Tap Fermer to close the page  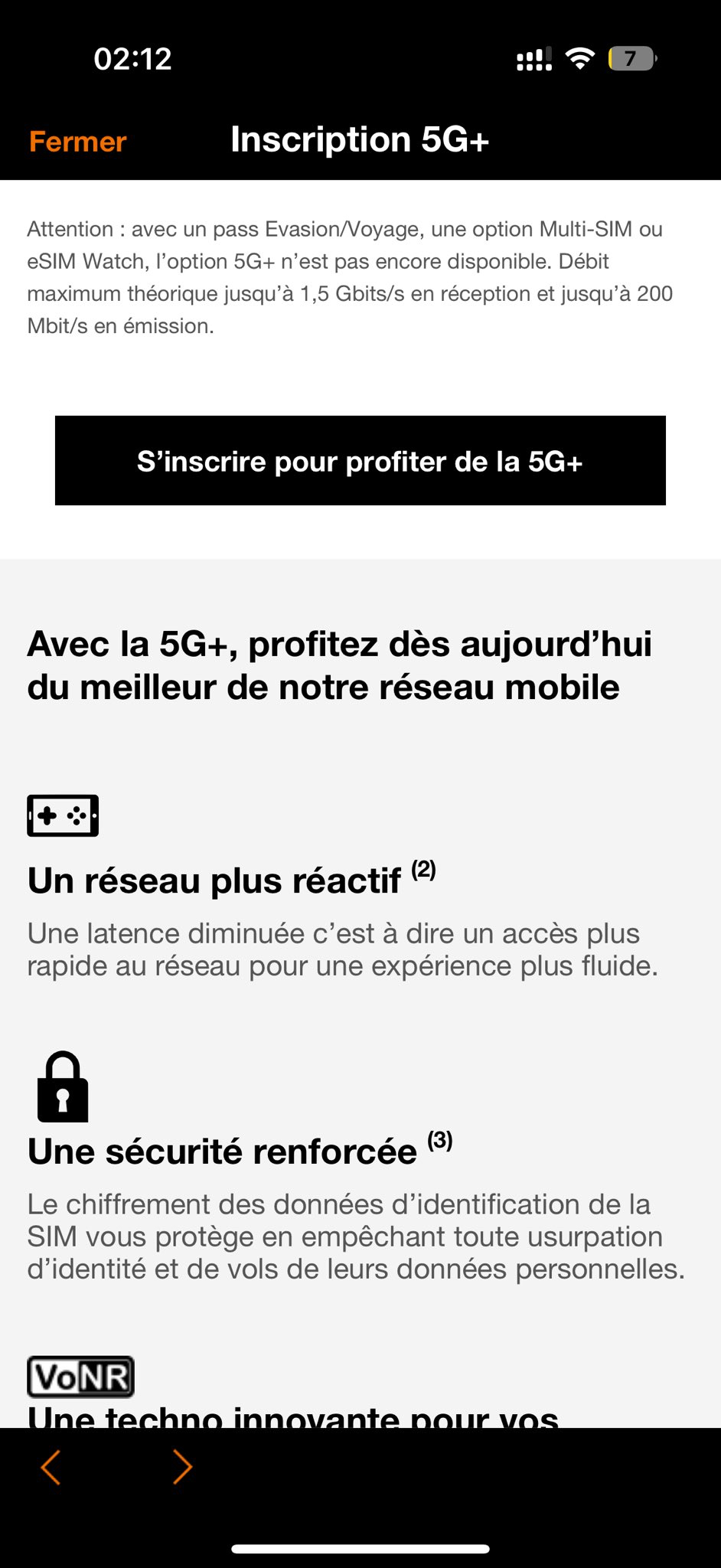(77, 142)
